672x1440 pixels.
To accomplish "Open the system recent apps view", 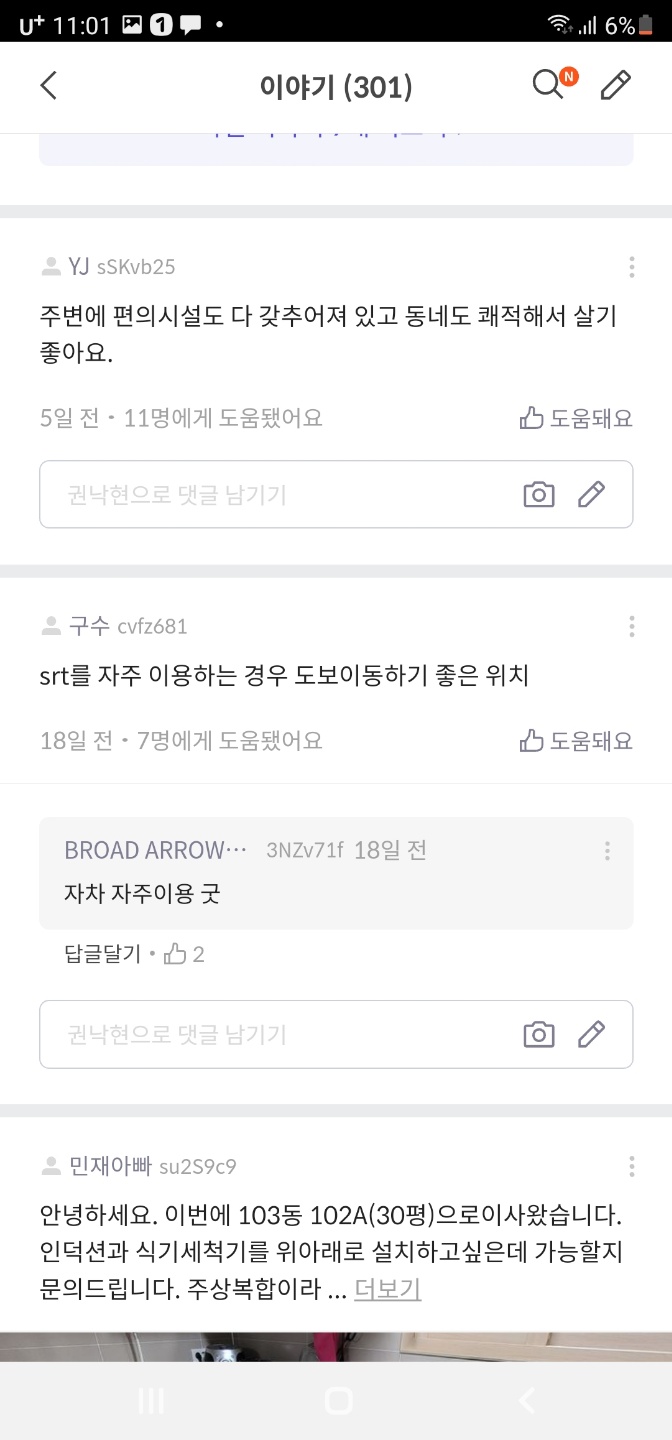I will (x=151, y=1401).
